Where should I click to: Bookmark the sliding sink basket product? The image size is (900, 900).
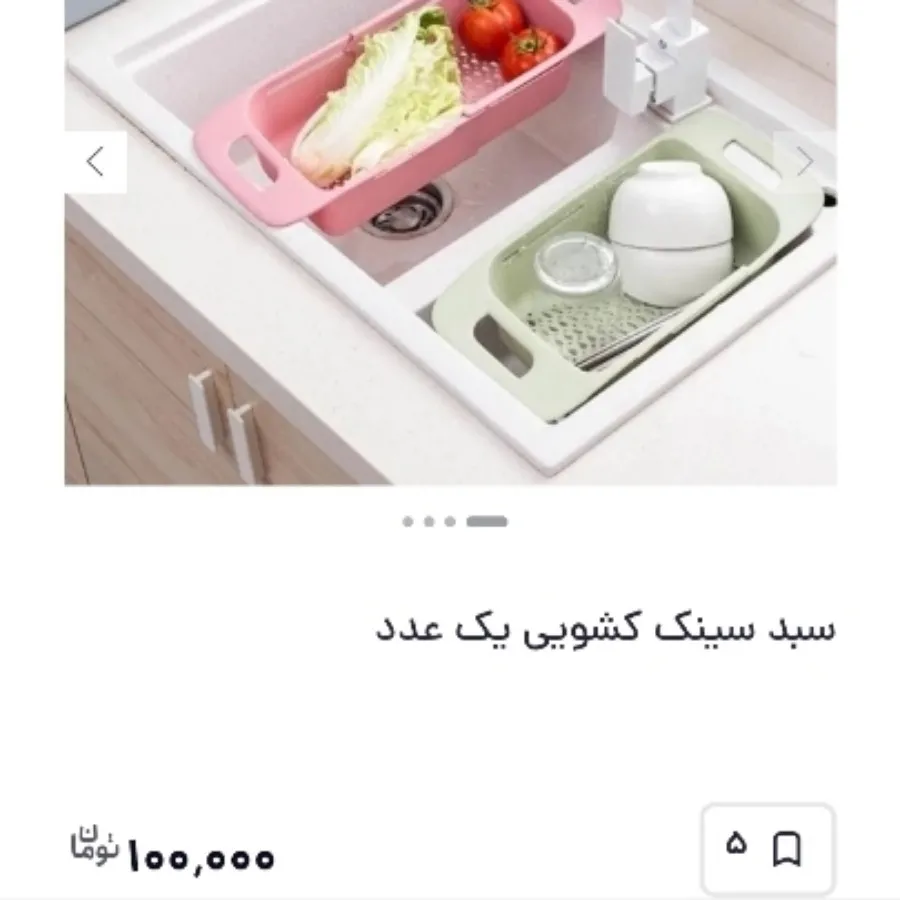[x=787, y=849]
